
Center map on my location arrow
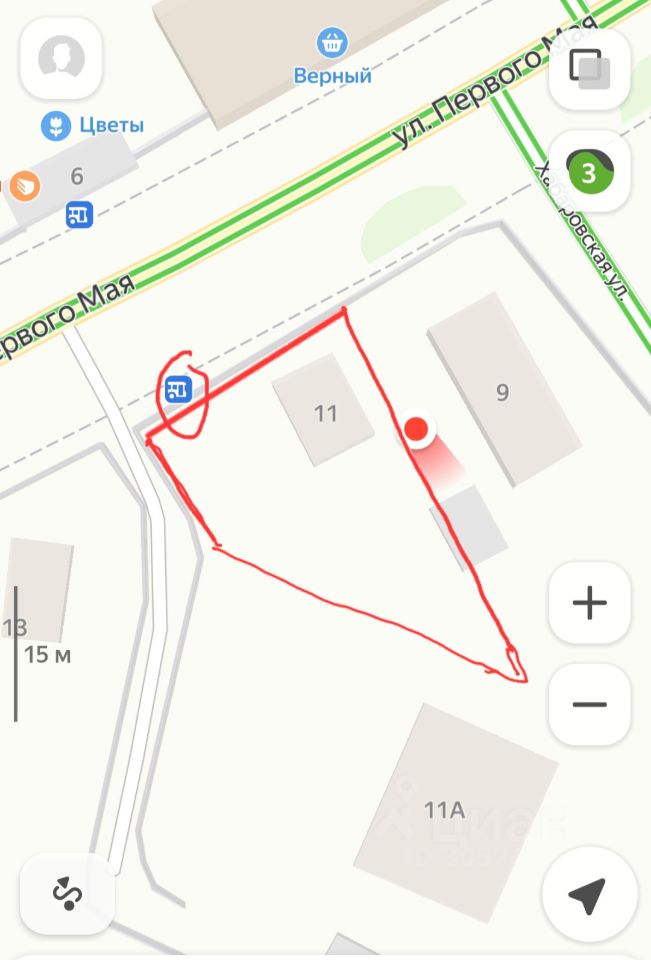(587, 896)
